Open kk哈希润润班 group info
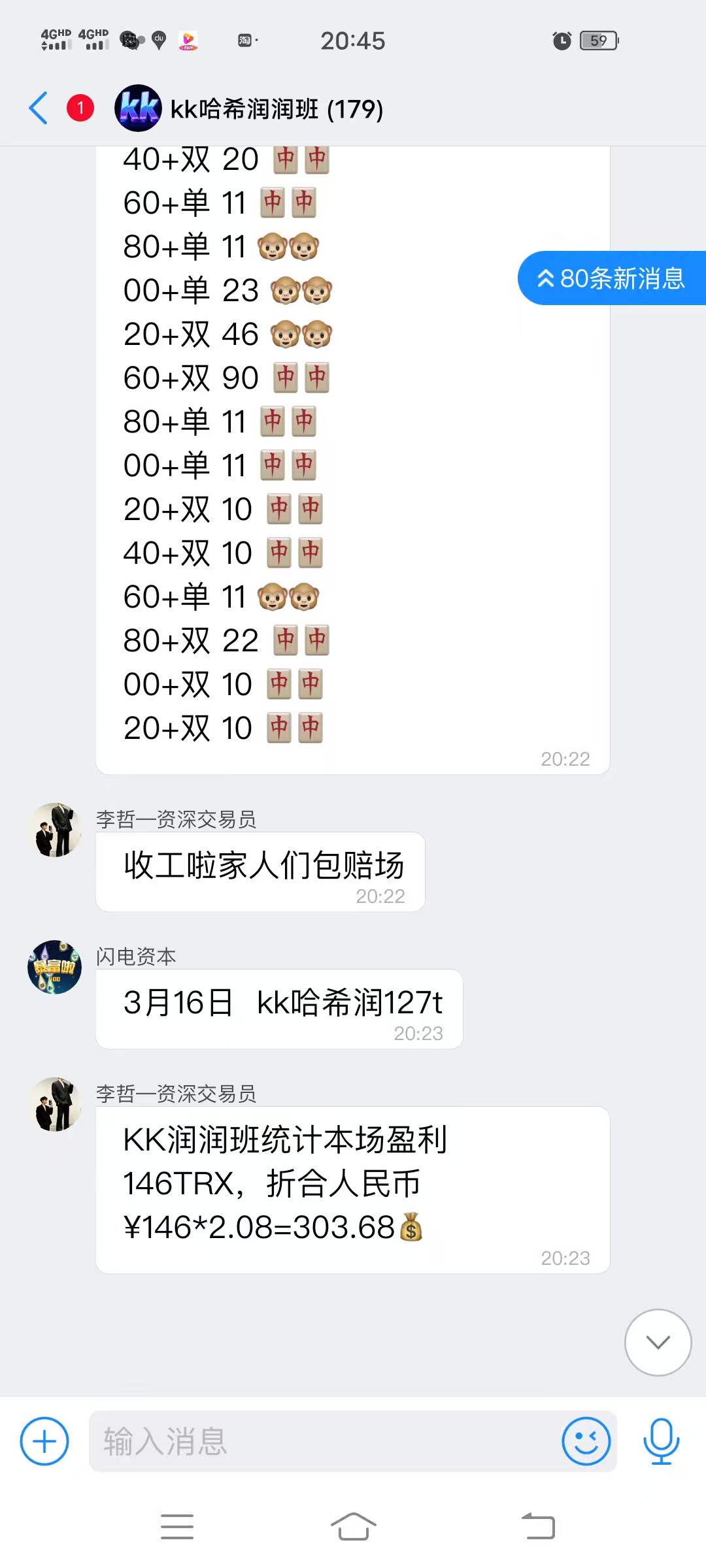706x1568 pixels. pyautogui.click(x=276, y=109)
